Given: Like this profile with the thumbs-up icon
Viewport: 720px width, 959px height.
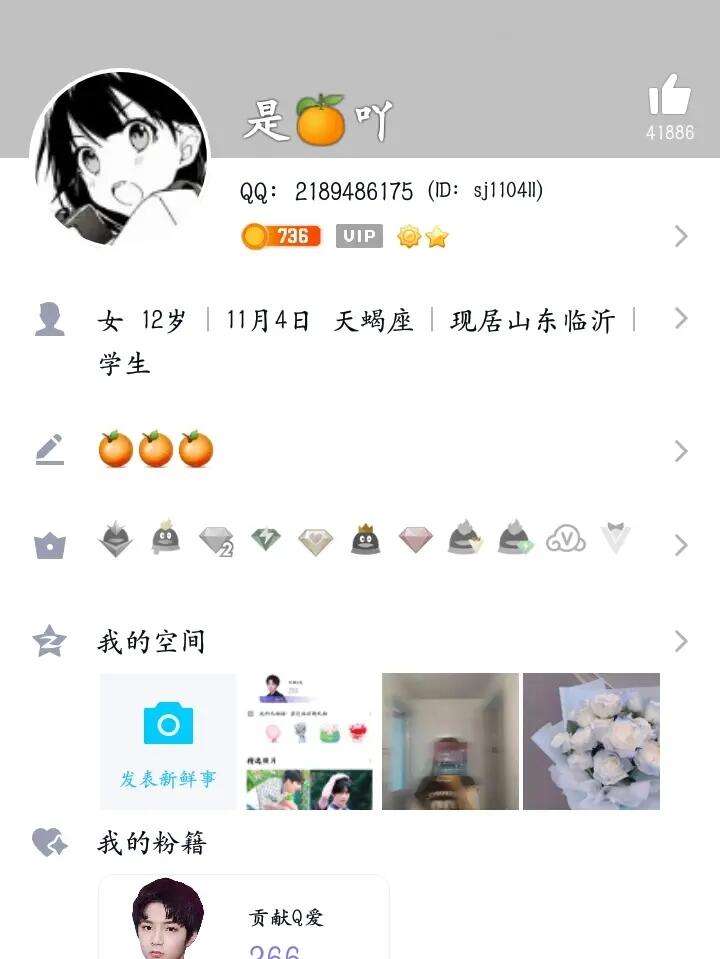Looking at the screenshot, I should point(669,98).
